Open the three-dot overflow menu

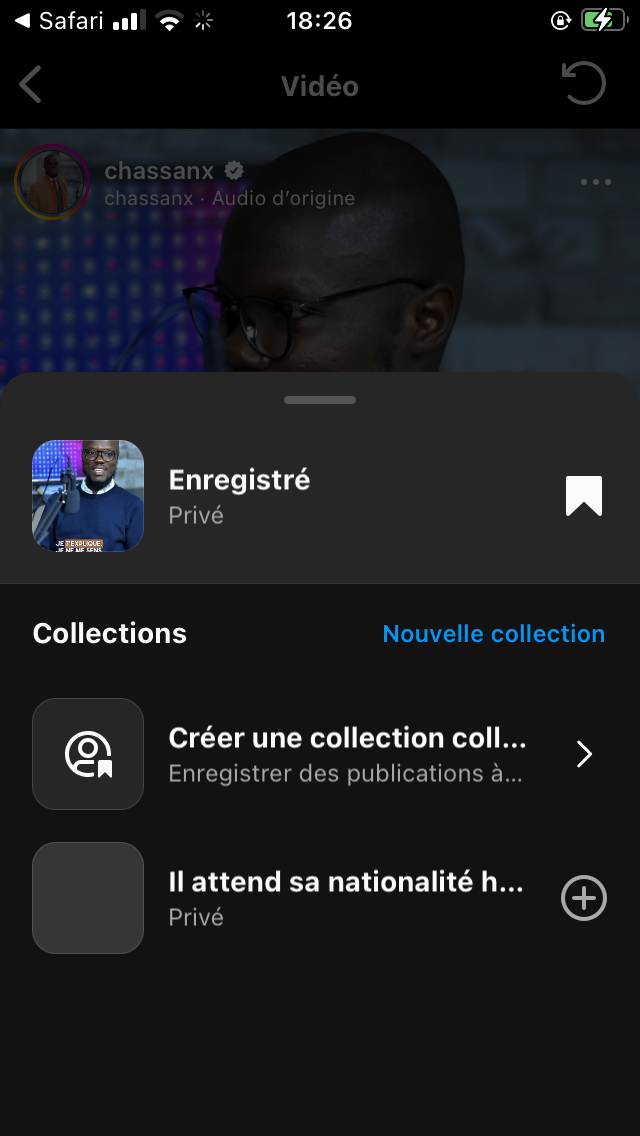pos(595,182)
